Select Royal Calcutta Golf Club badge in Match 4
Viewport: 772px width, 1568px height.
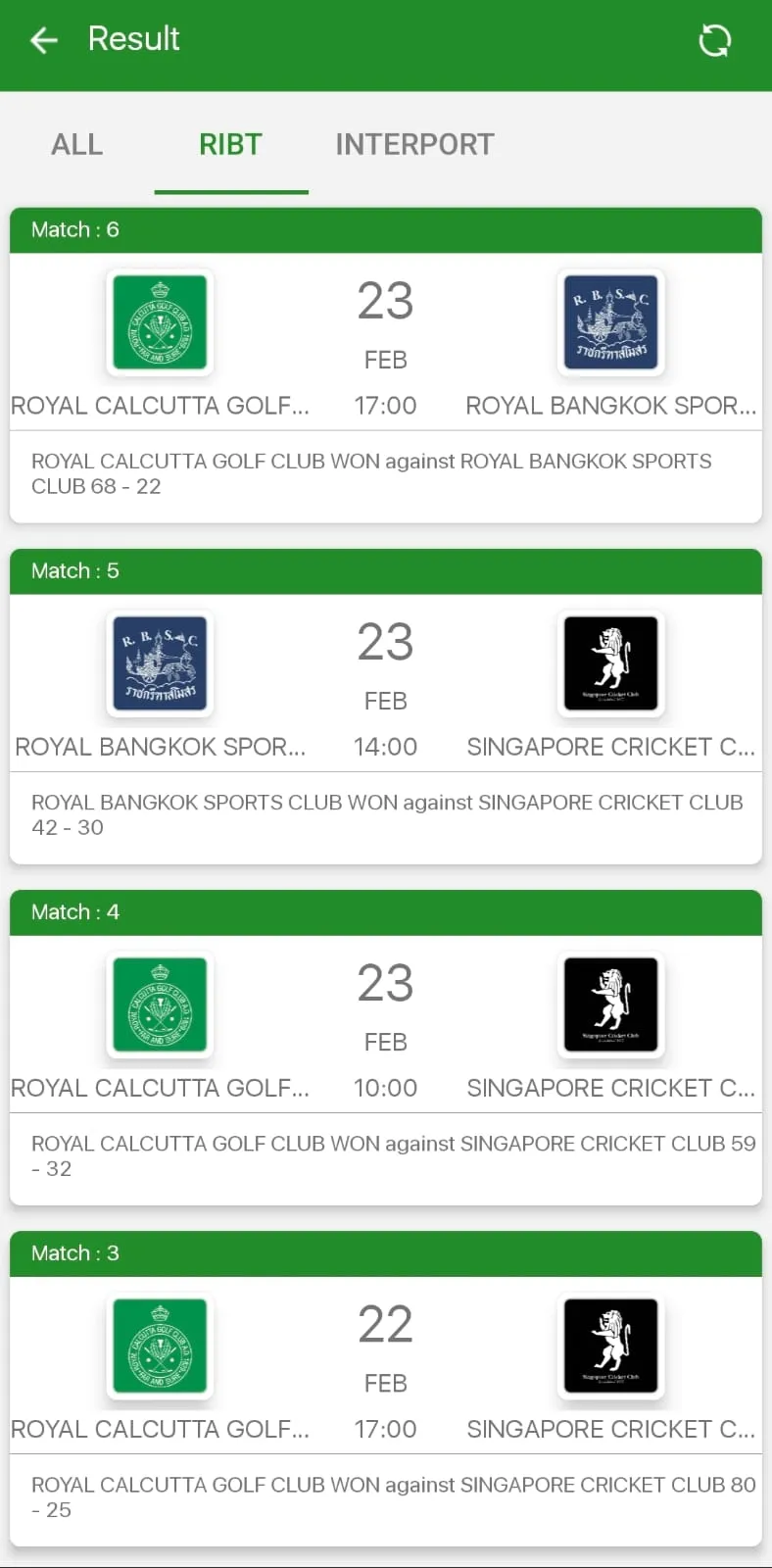pos(160,1005)
